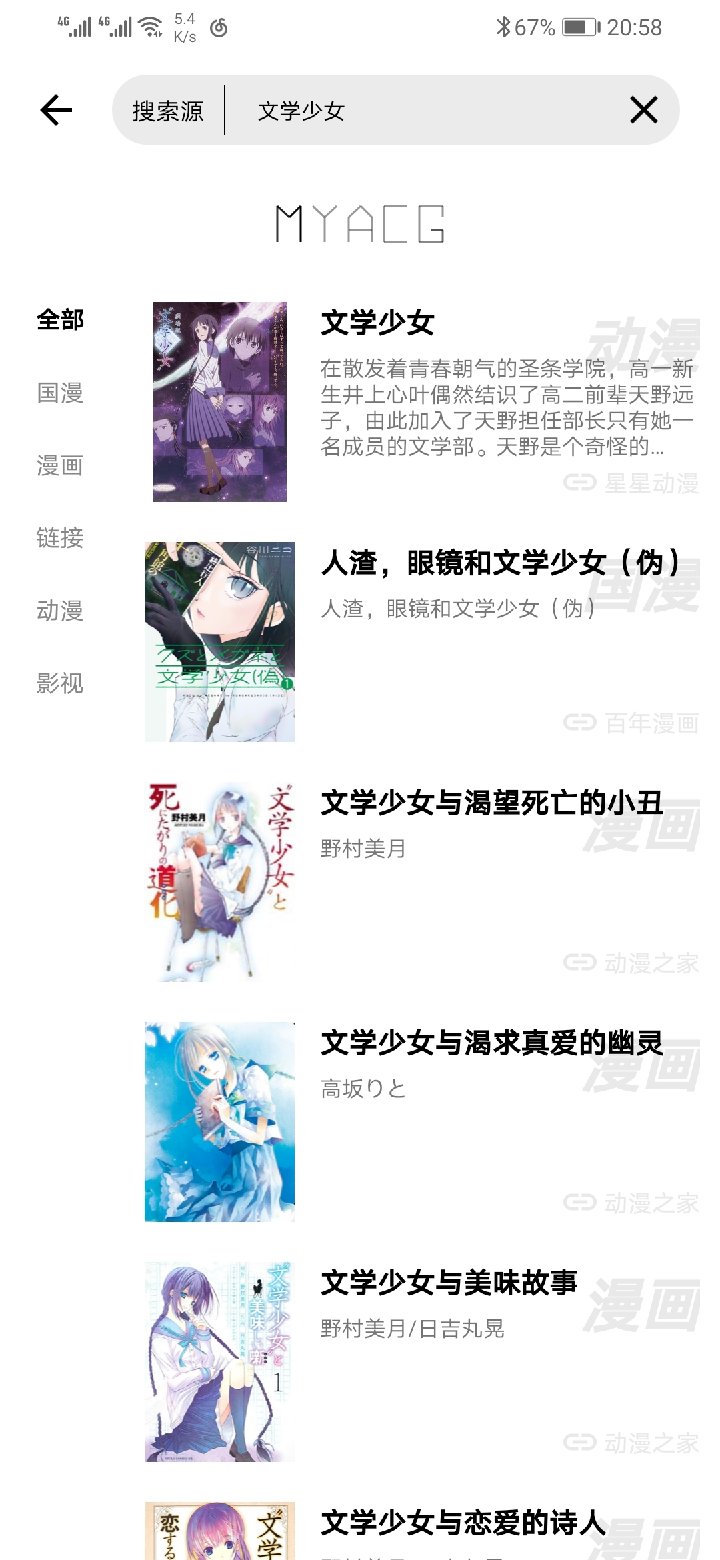Select the 全部 category
Viewport: 720px width, 1560px height.
click(x=60, y=319)
